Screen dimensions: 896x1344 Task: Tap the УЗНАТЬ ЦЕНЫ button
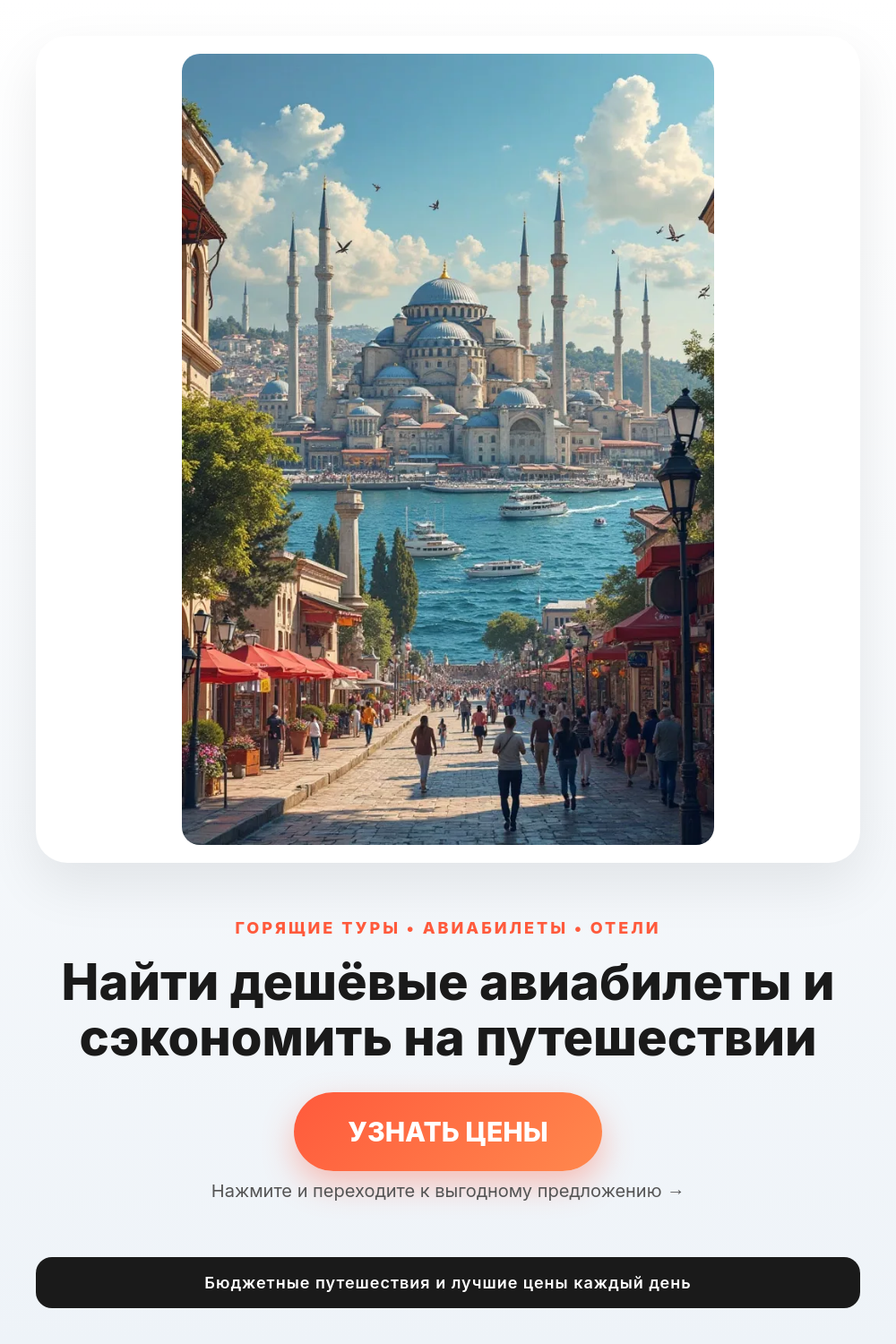pyautogui.click(x=448, y=1132)
